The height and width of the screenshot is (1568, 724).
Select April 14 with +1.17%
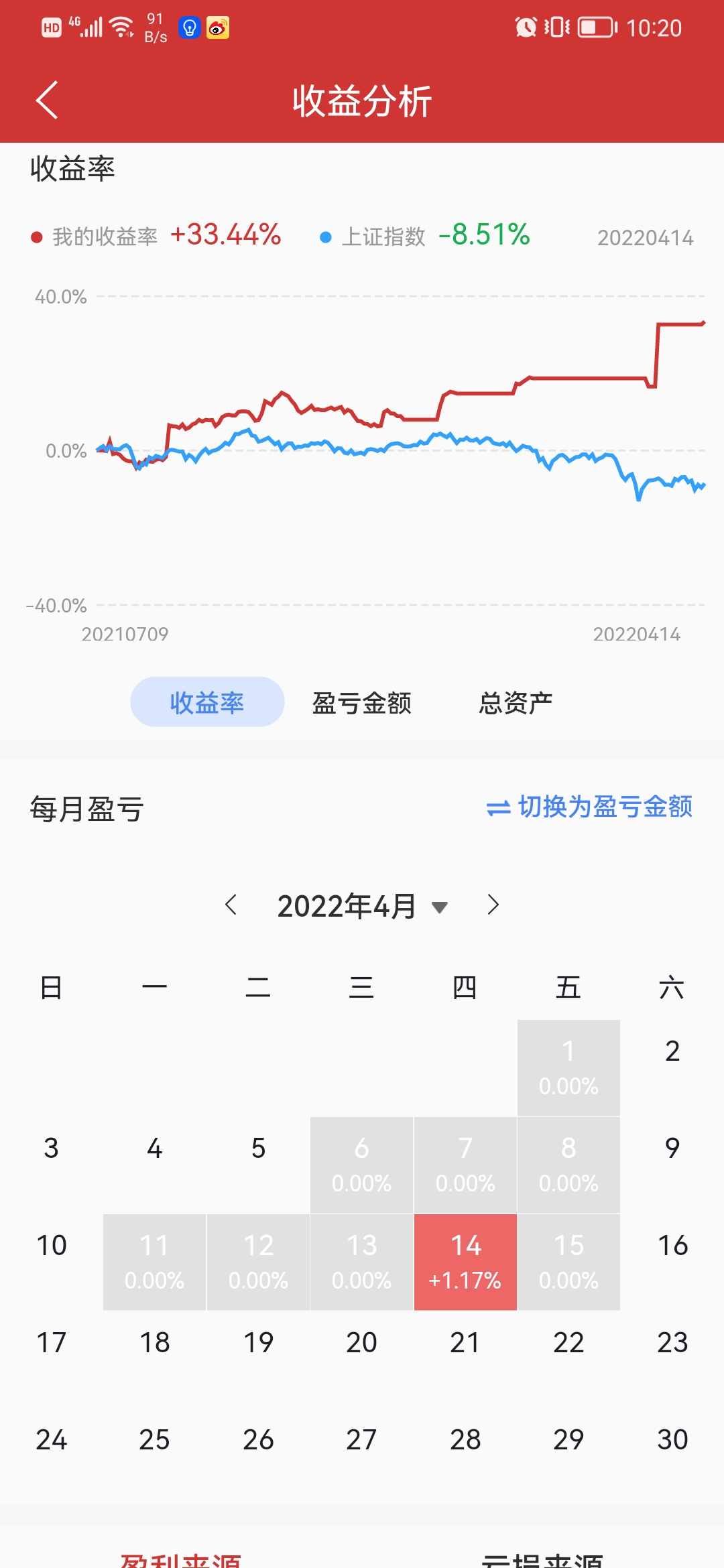click(465, 1262)
